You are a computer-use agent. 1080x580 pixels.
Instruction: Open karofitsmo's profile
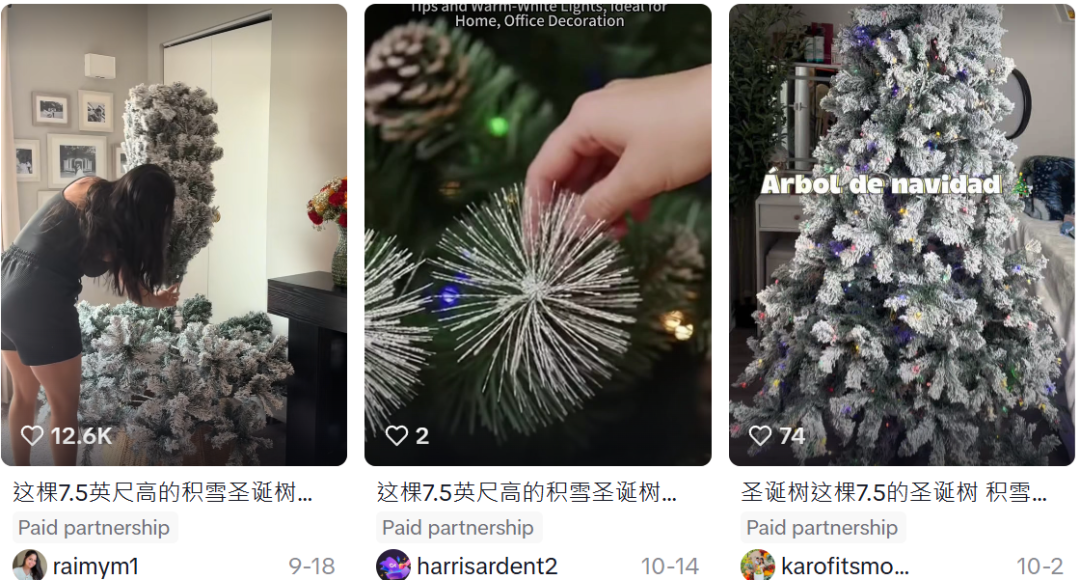coord(845,566)
